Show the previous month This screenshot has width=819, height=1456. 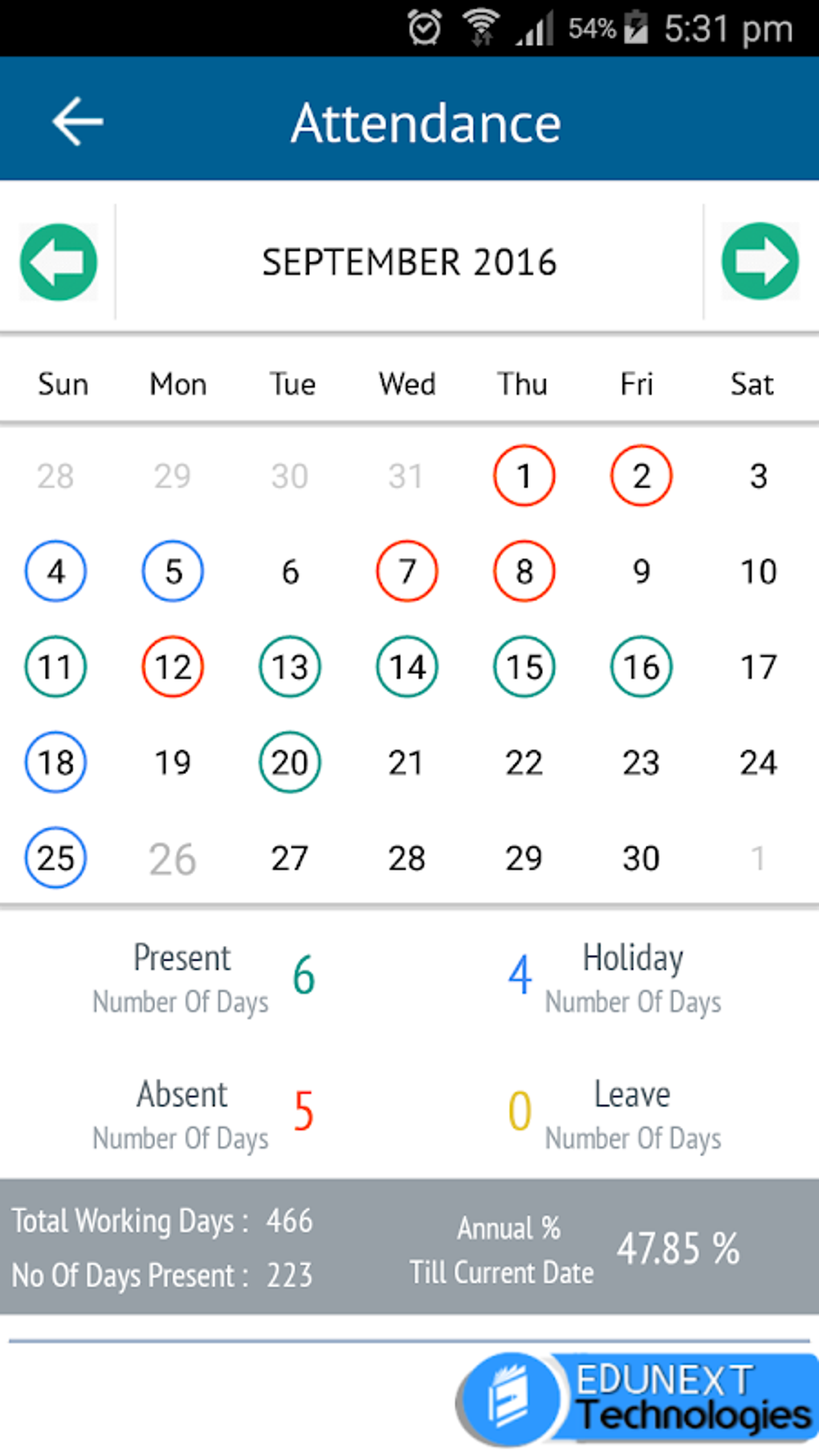[59, 262]
